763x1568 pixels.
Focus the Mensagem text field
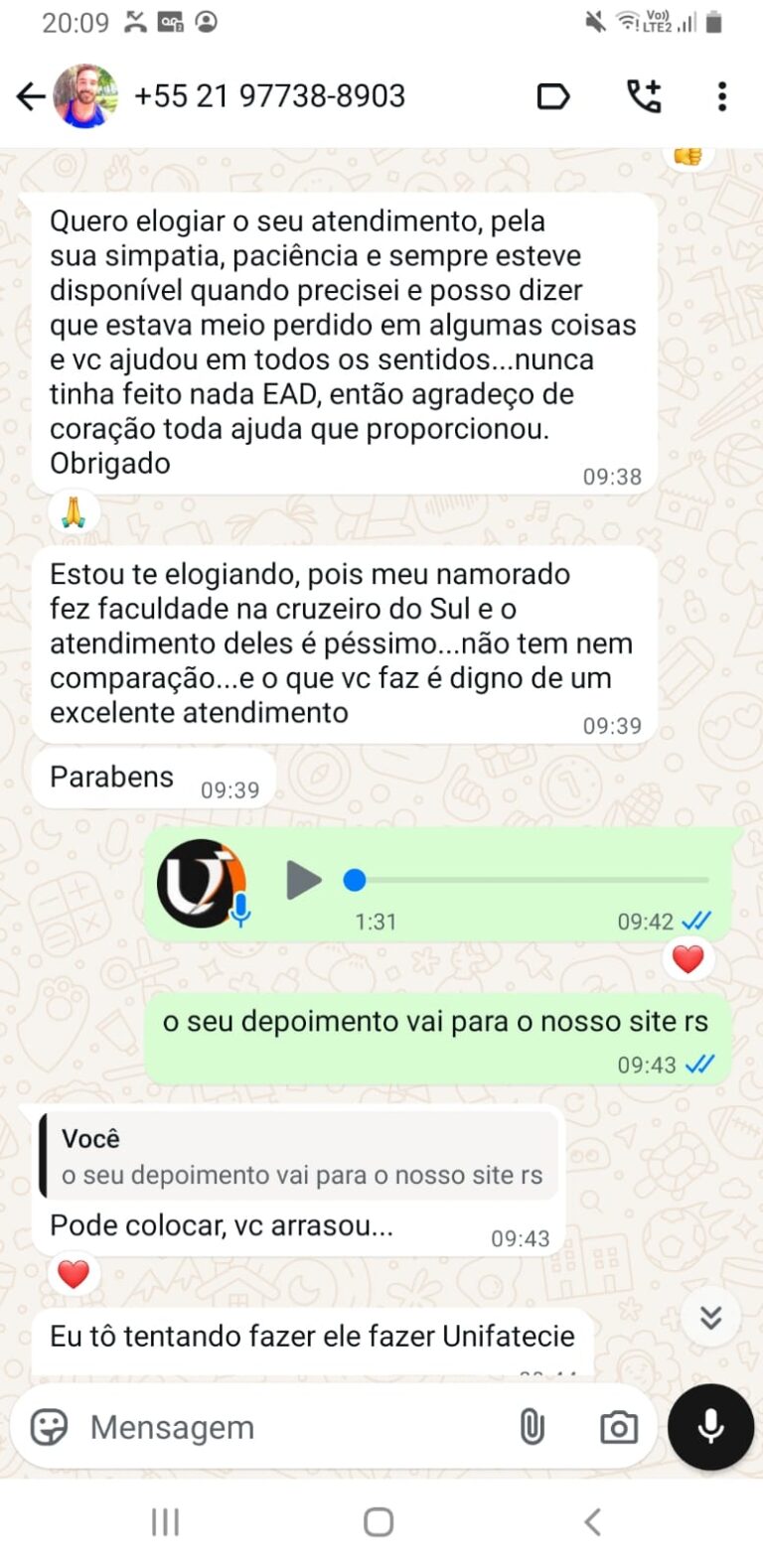tap(288, 1427)
